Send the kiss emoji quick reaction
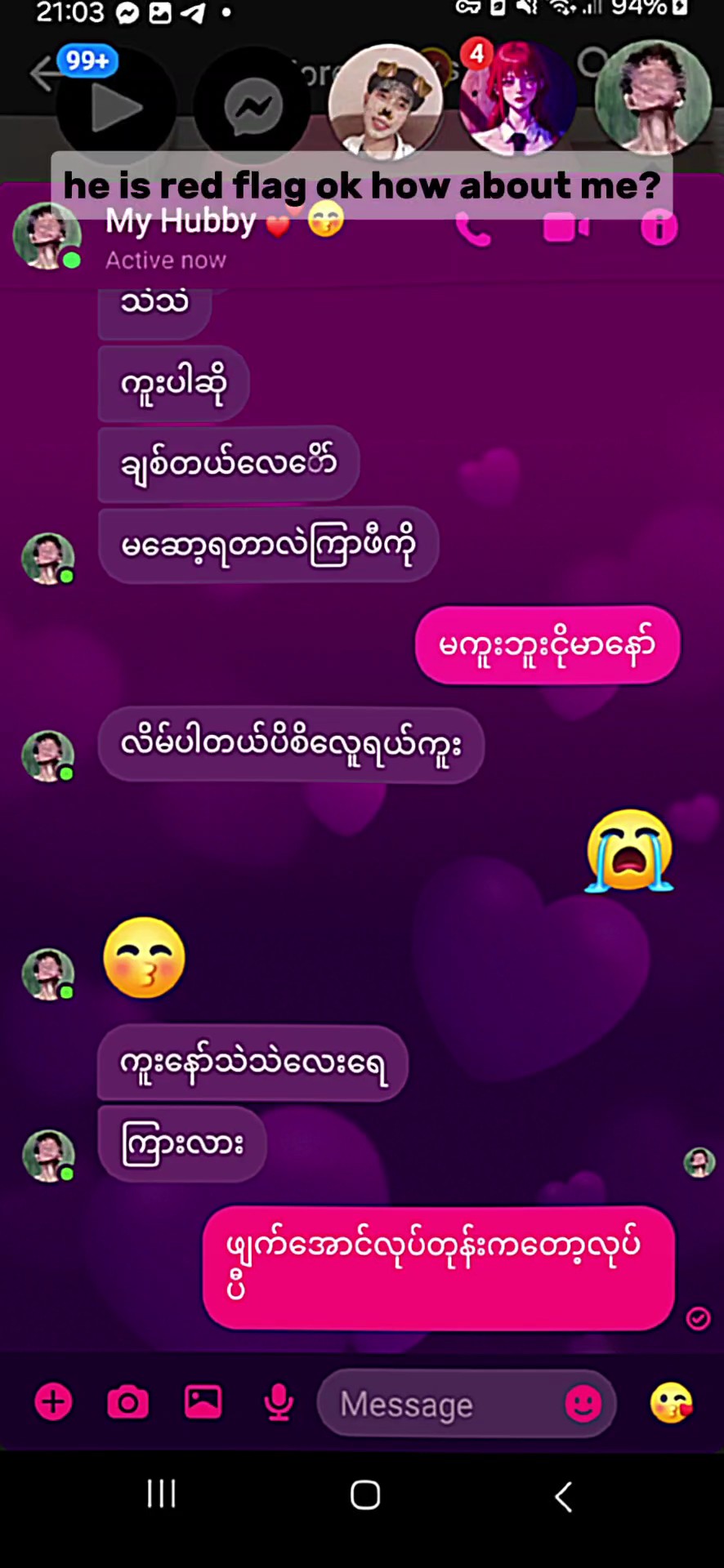Image resolution: width=724 pixels, height=1568 pixels. pos(671,1403)
